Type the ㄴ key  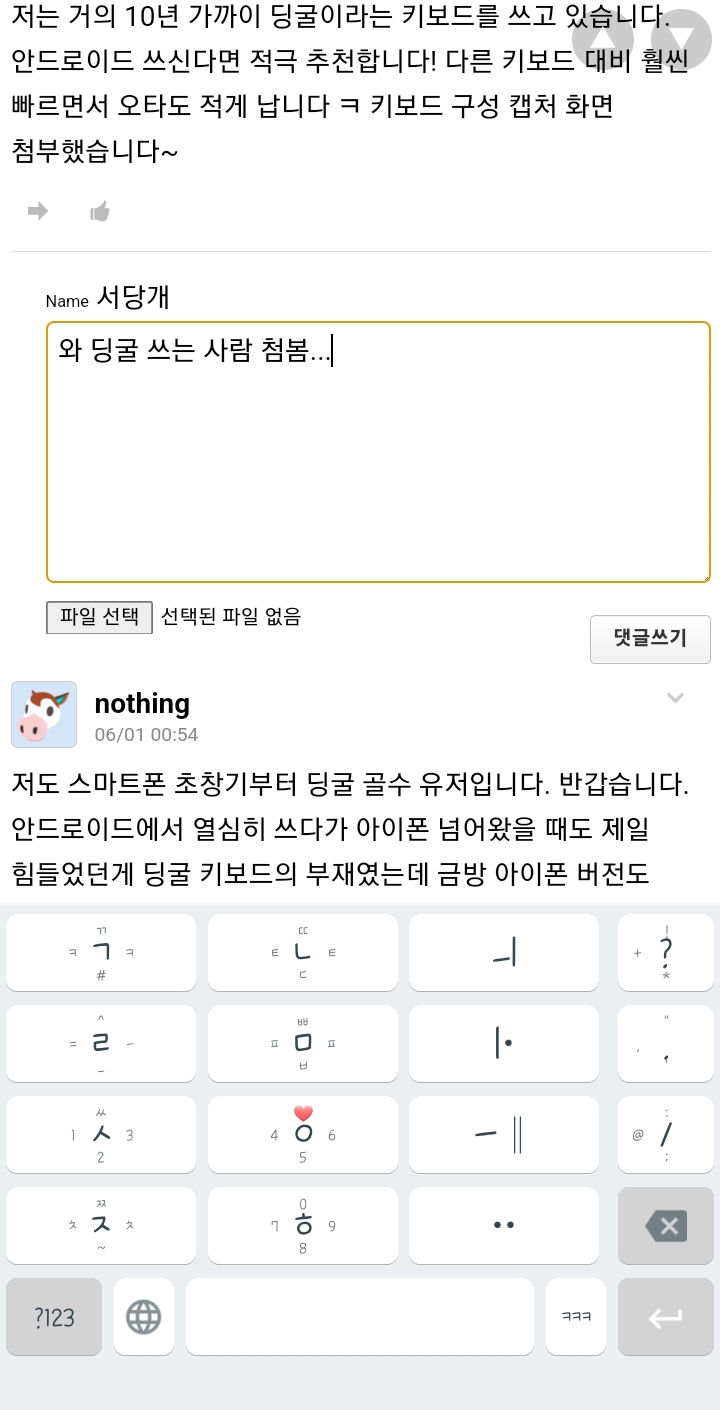tap(302, 953)
